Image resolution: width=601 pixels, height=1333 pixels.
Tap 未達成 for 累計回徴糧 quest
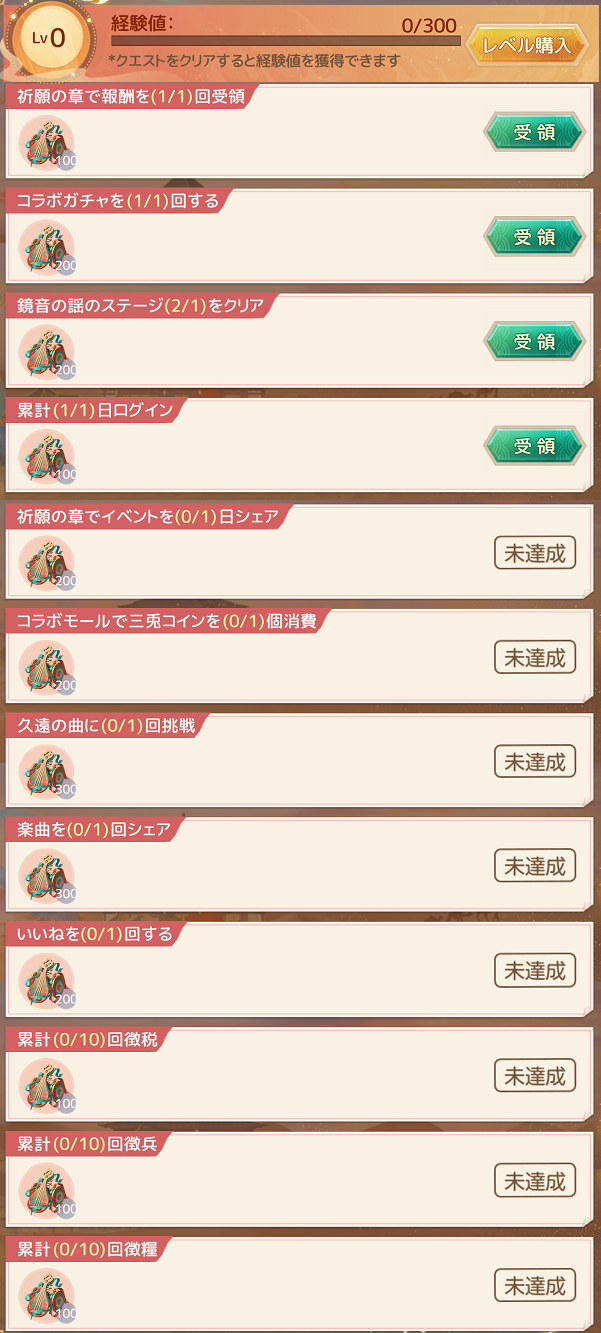point(535,1284)
